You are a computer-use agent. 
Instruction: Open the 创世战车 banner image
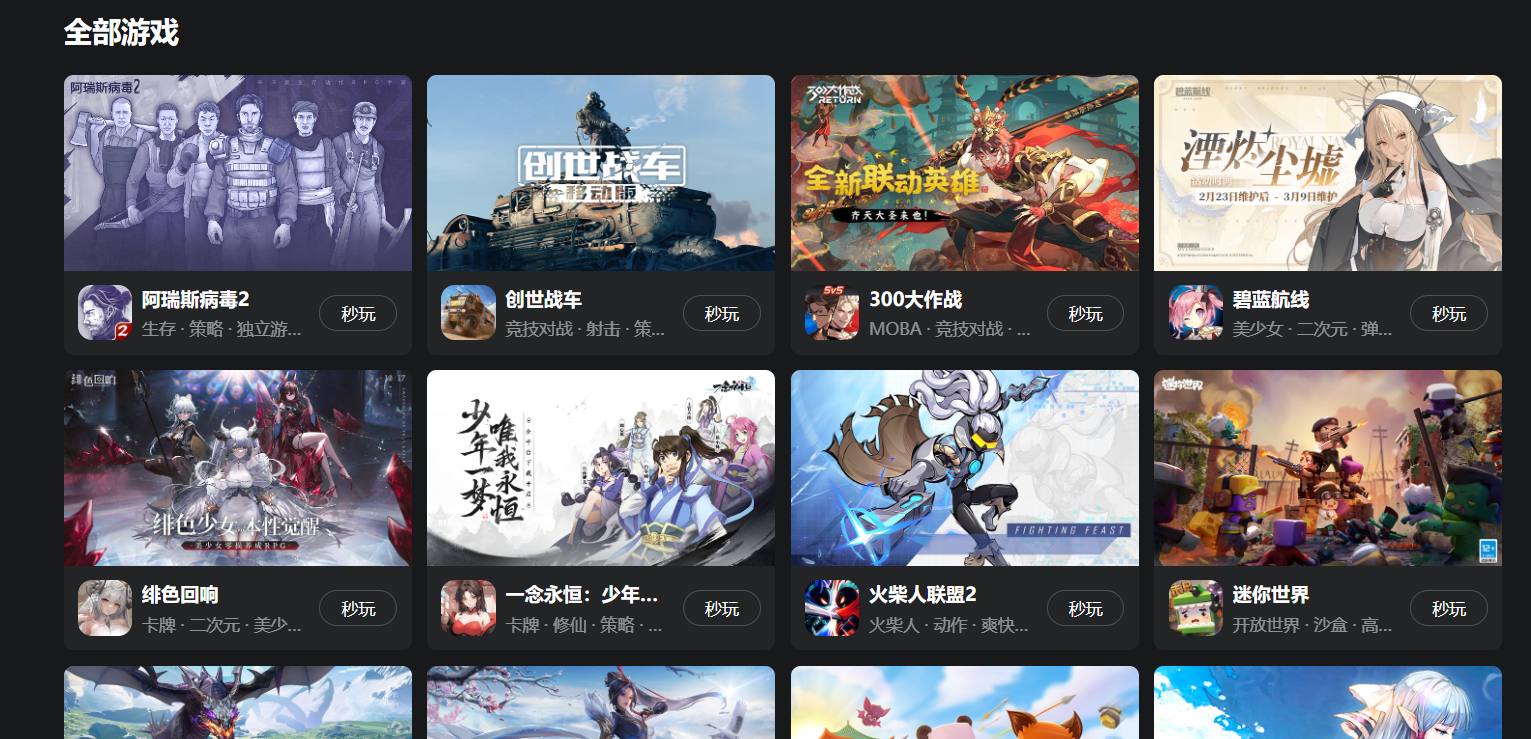click(601, 173)
